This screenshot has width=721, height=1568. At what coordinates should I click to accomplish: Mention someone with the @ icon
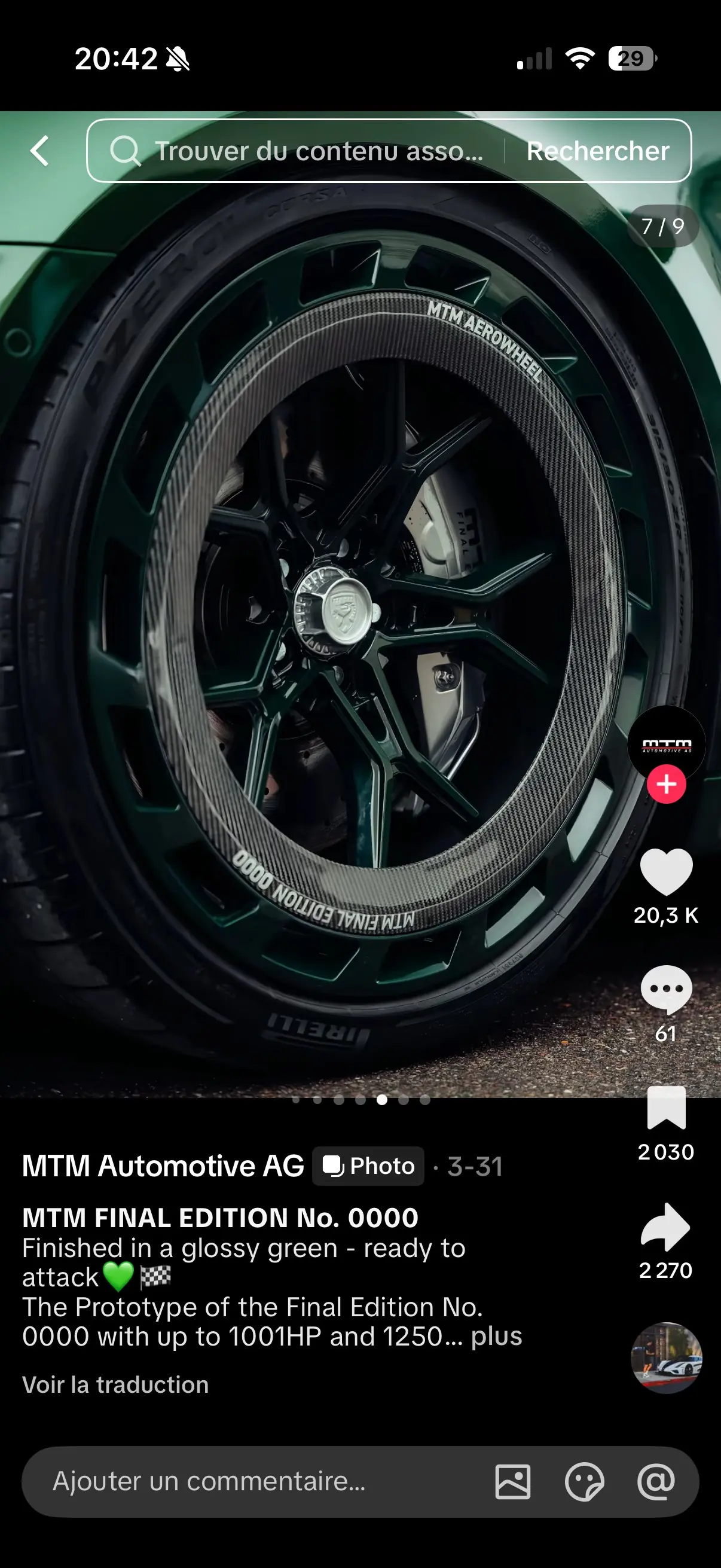pos(656,1481)
